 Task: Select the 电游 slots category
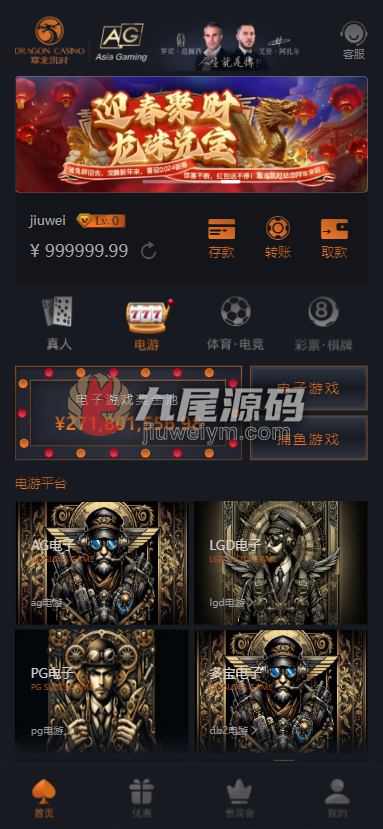[x=147, y=324]
